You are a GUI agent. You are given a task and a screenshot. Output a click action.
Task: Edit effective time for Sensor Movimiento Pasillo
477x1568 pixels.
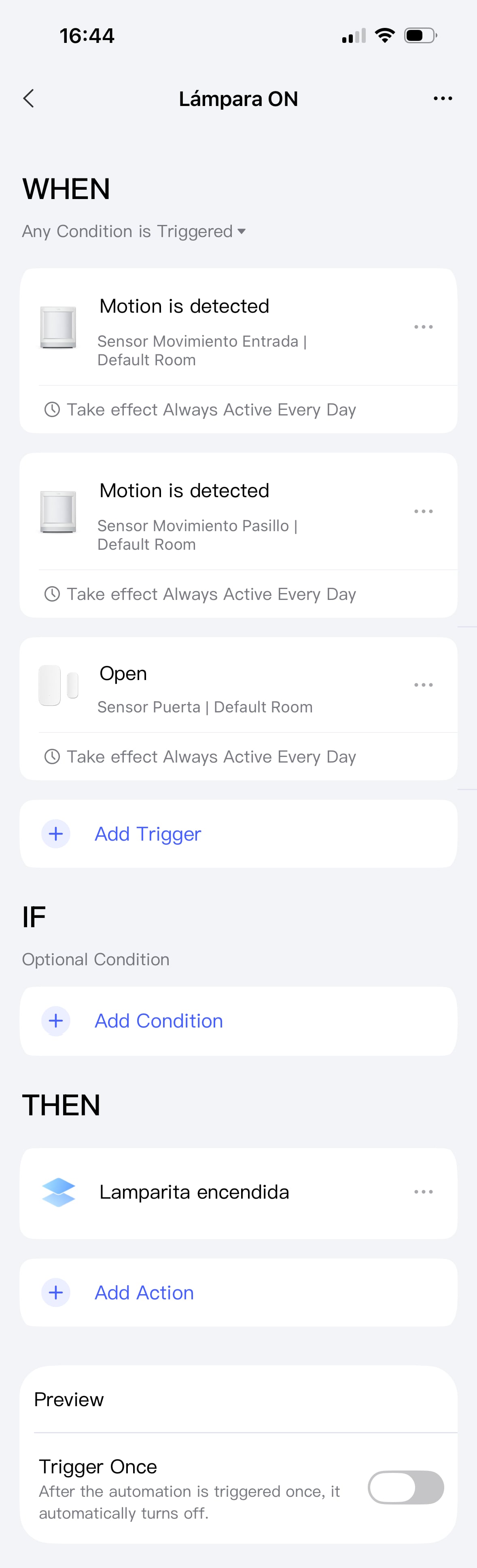point(210,594)
